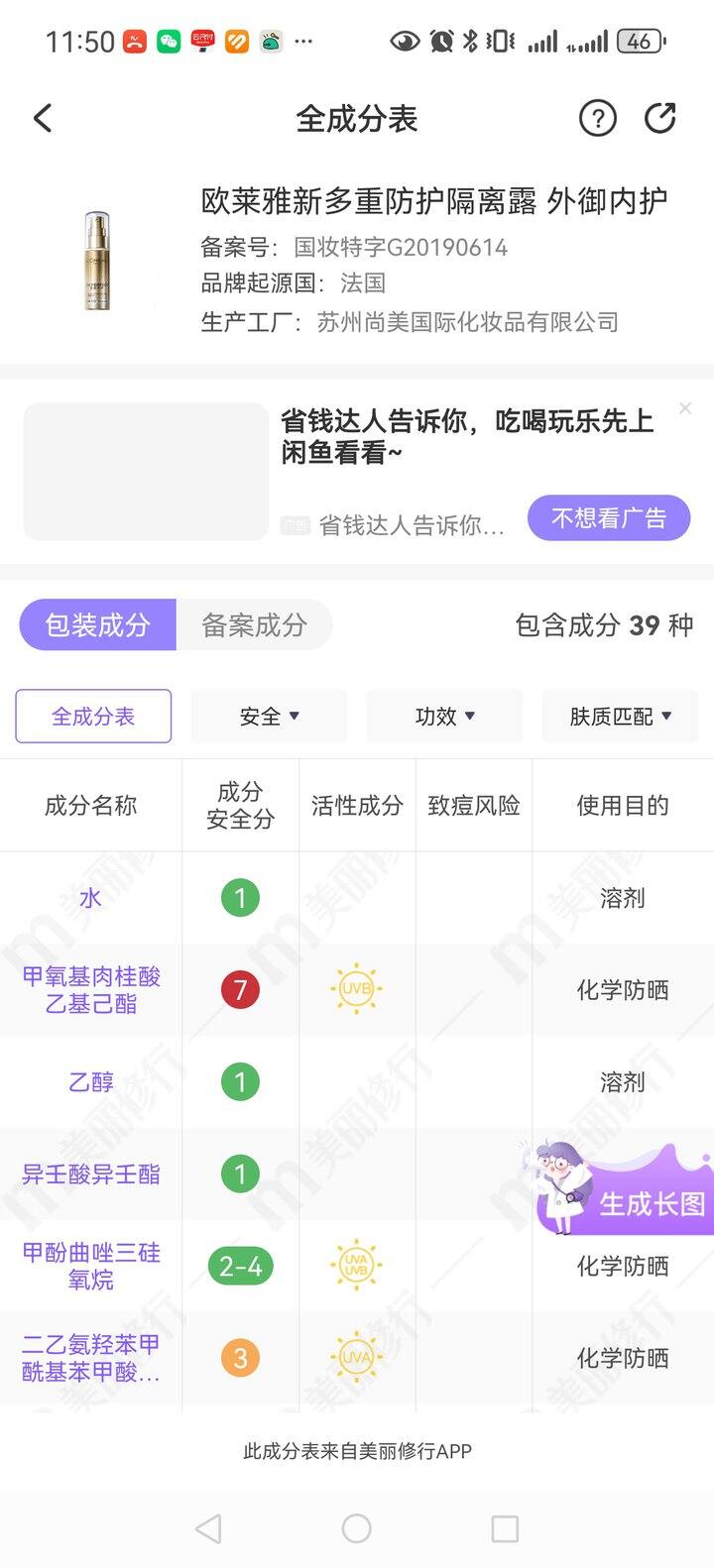Open ingredient details for 水
Screen dimensions: 714x1568
[x=90, y=898]
